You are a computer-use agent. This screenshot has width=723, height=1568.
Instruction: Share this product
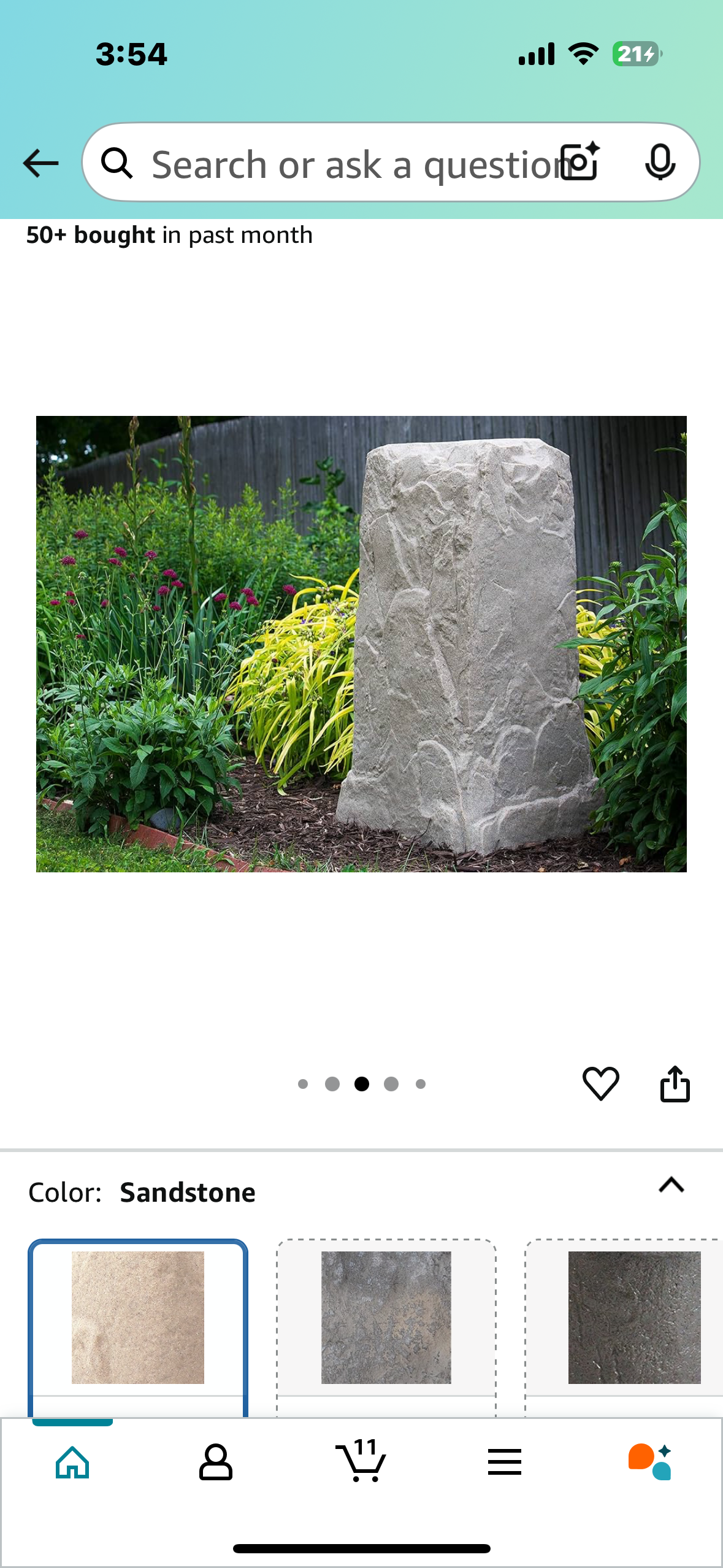tap(675, 1084)
